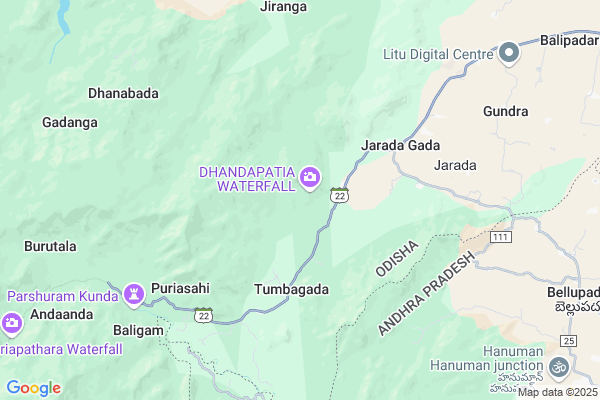The width and height of the screenshot is (600, 400).
Task: Open the Litu Digital Centre pin
Action: click(x=508, y=52)
